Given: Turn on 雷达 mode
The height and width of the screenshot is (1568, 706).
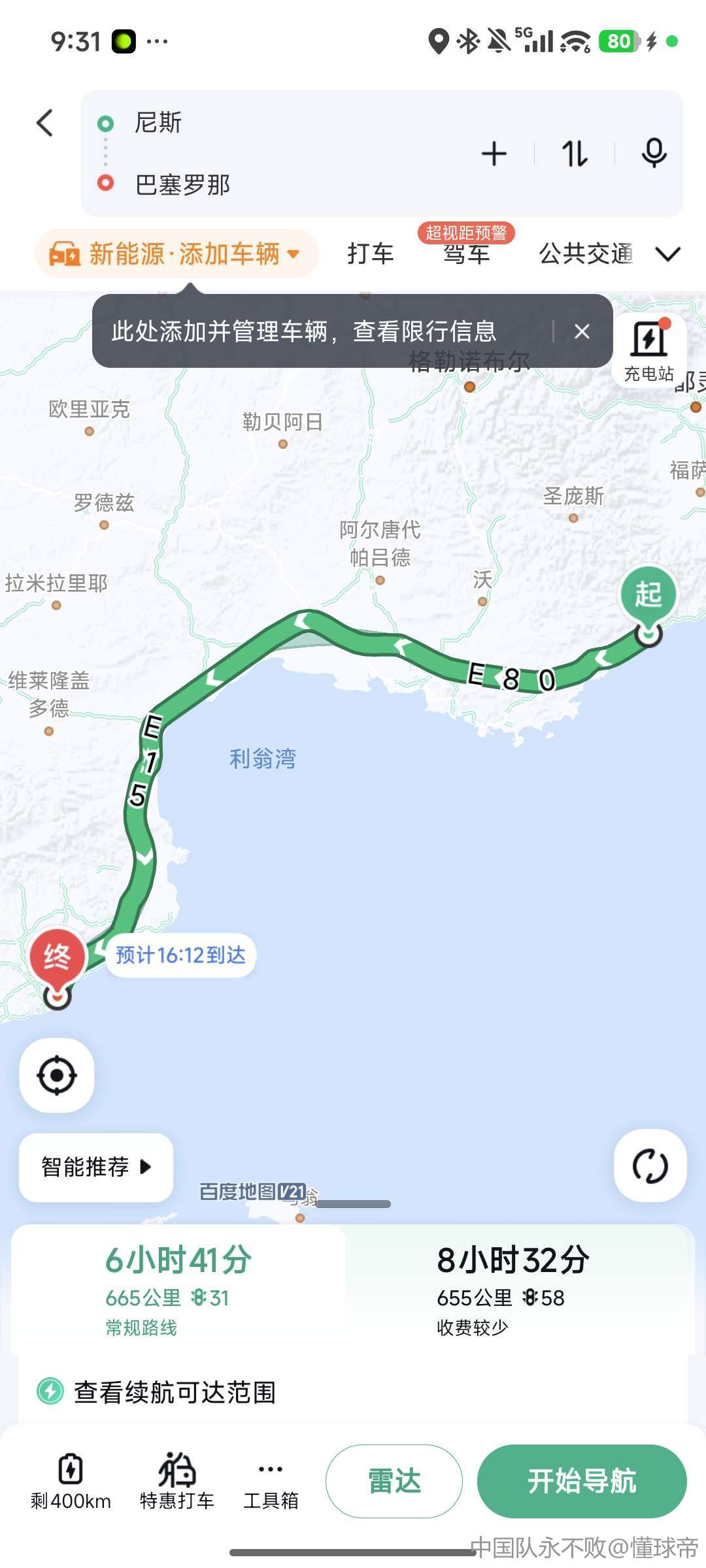Looking at the screenshot, I should 394,1481.
